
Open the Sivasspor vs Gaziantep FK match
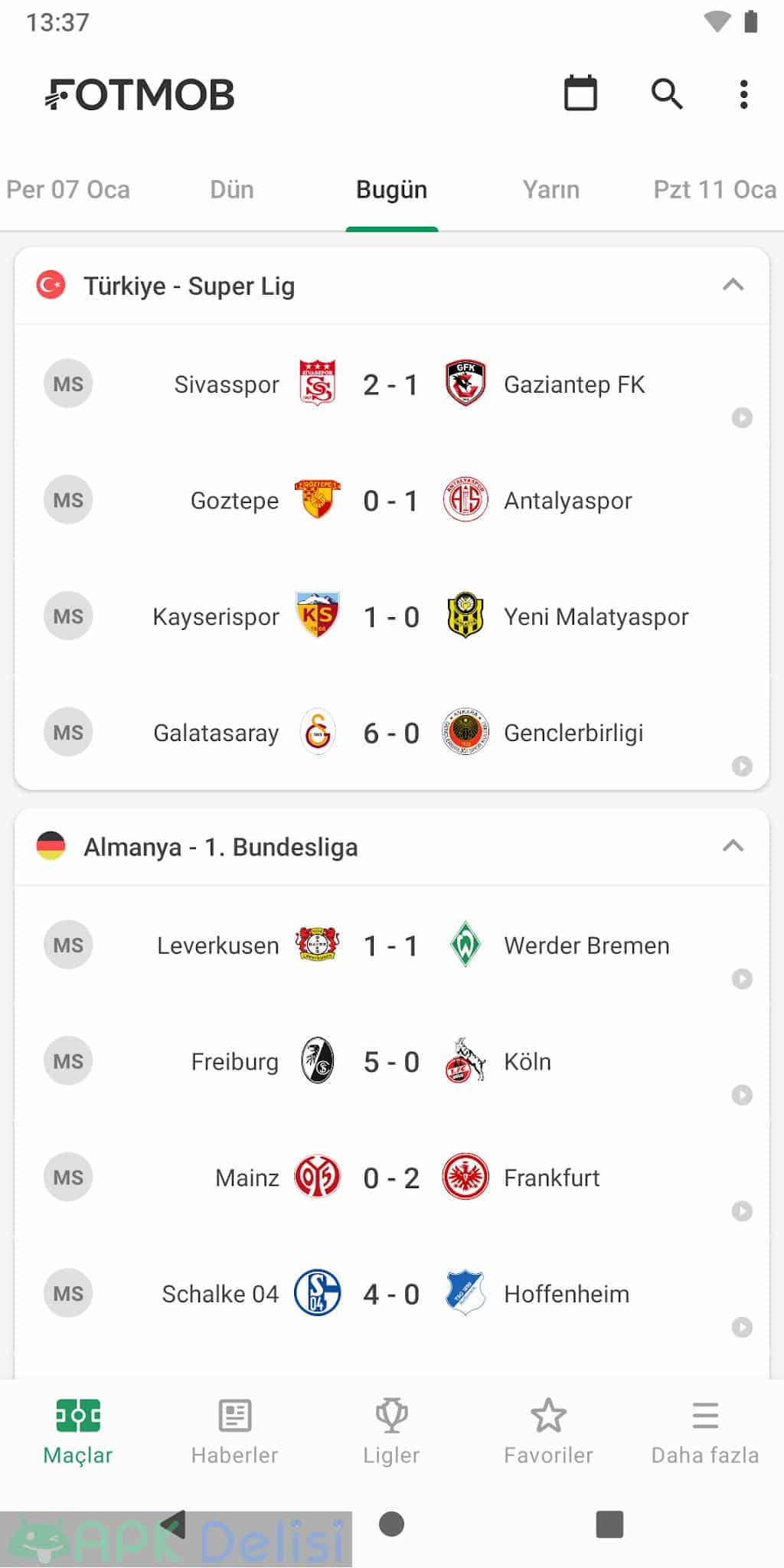point(392,384)
